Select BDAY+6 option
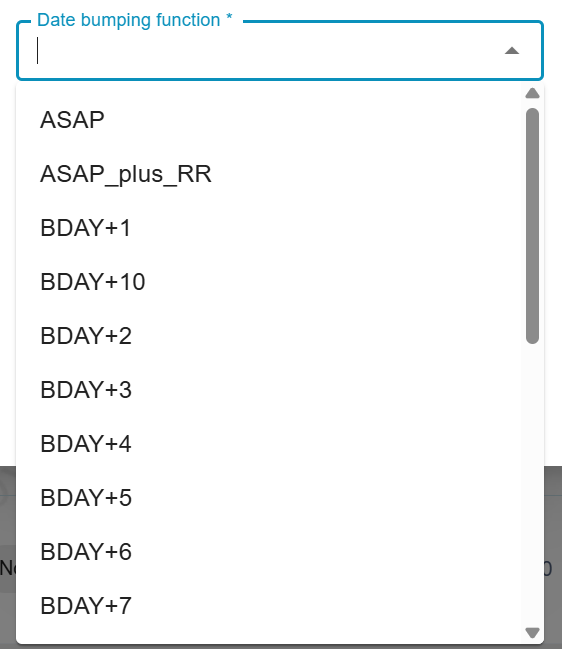 [x=271, y=552]
